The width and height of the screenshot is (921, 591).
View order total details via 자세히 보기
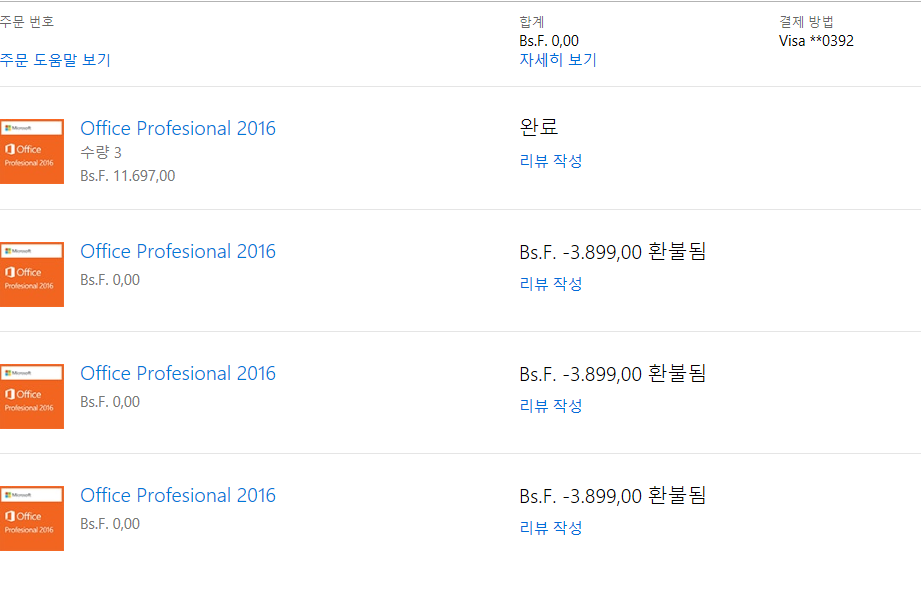pos(557,60)
